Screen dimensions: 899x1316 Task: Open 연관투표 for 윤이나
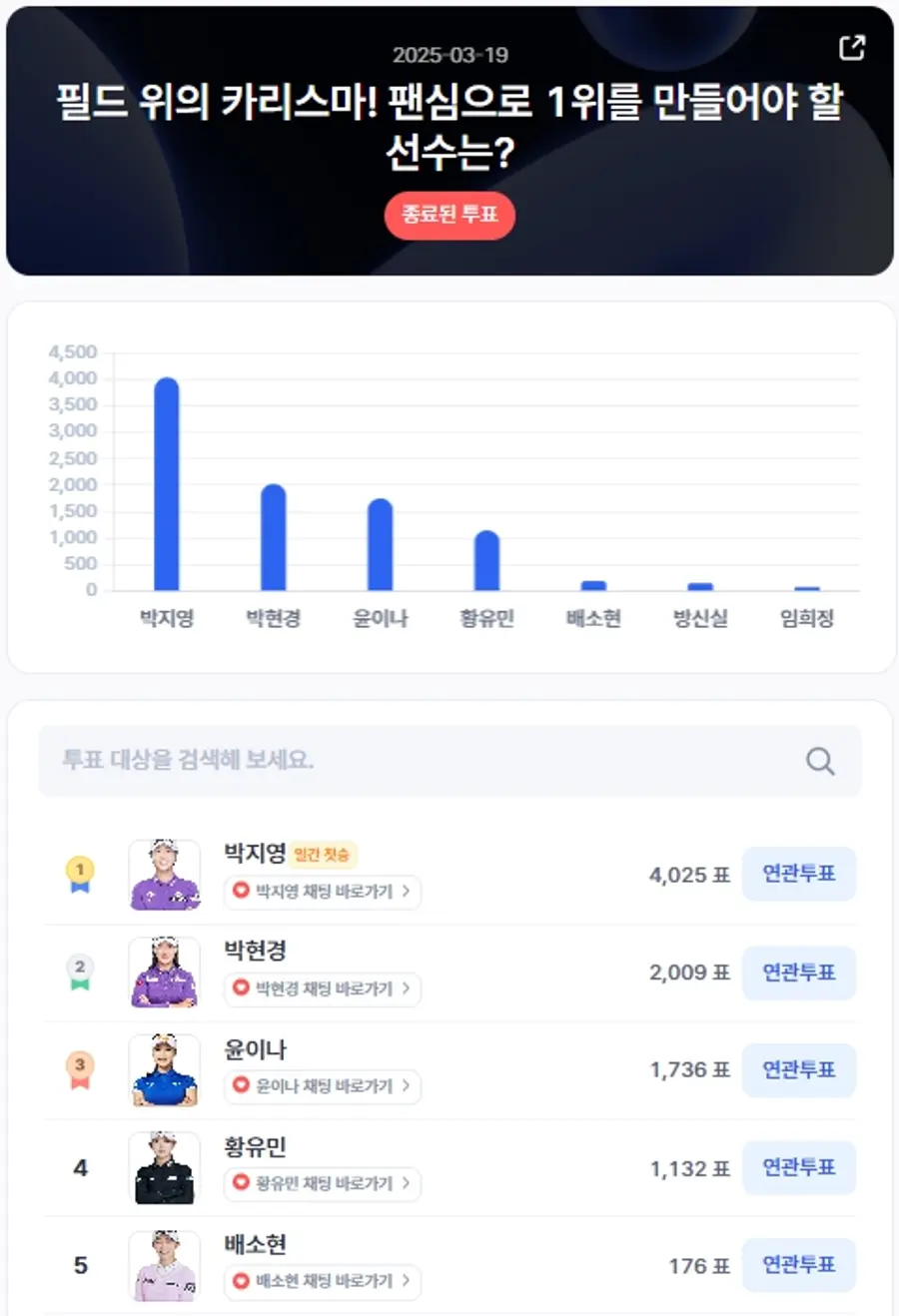[799, 1069]
